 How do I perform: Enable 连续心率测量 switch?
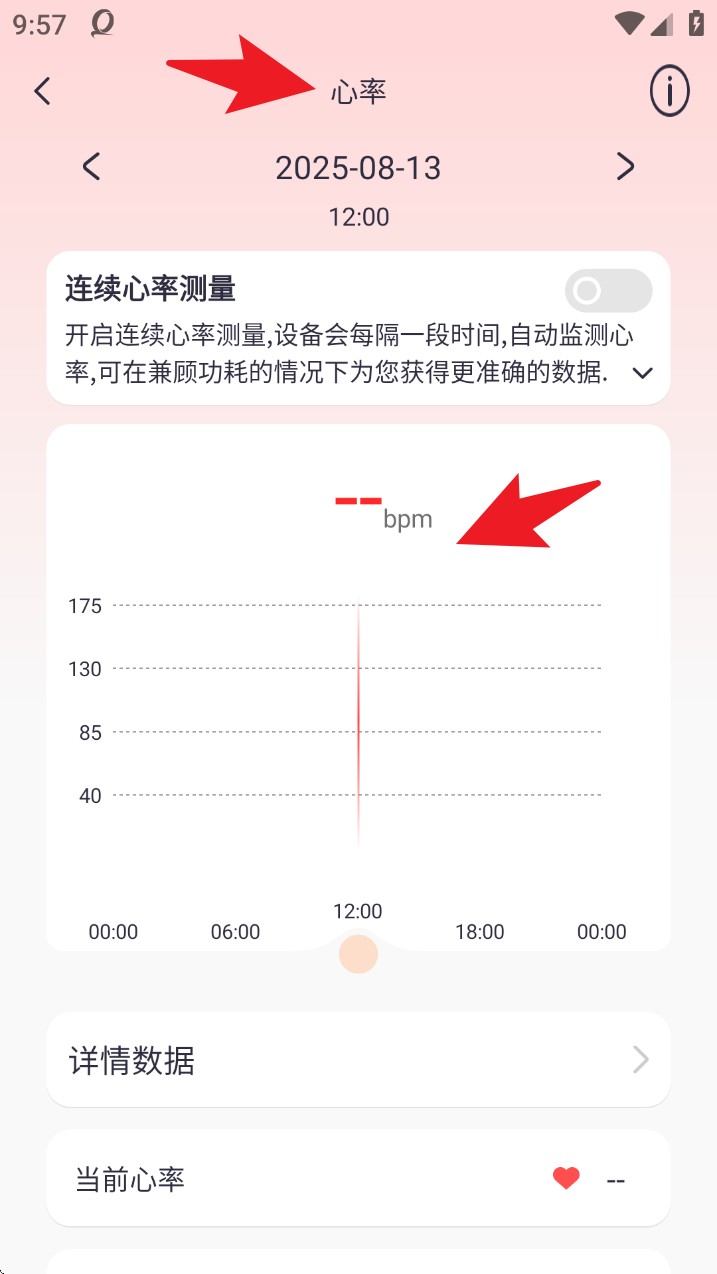[608, 291]
